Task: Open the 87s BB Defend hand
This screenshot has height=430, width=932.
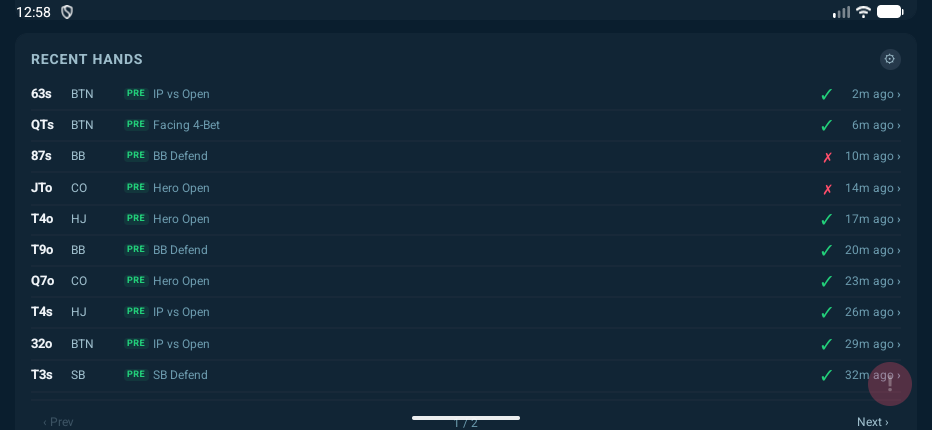Action: point(465,156)
